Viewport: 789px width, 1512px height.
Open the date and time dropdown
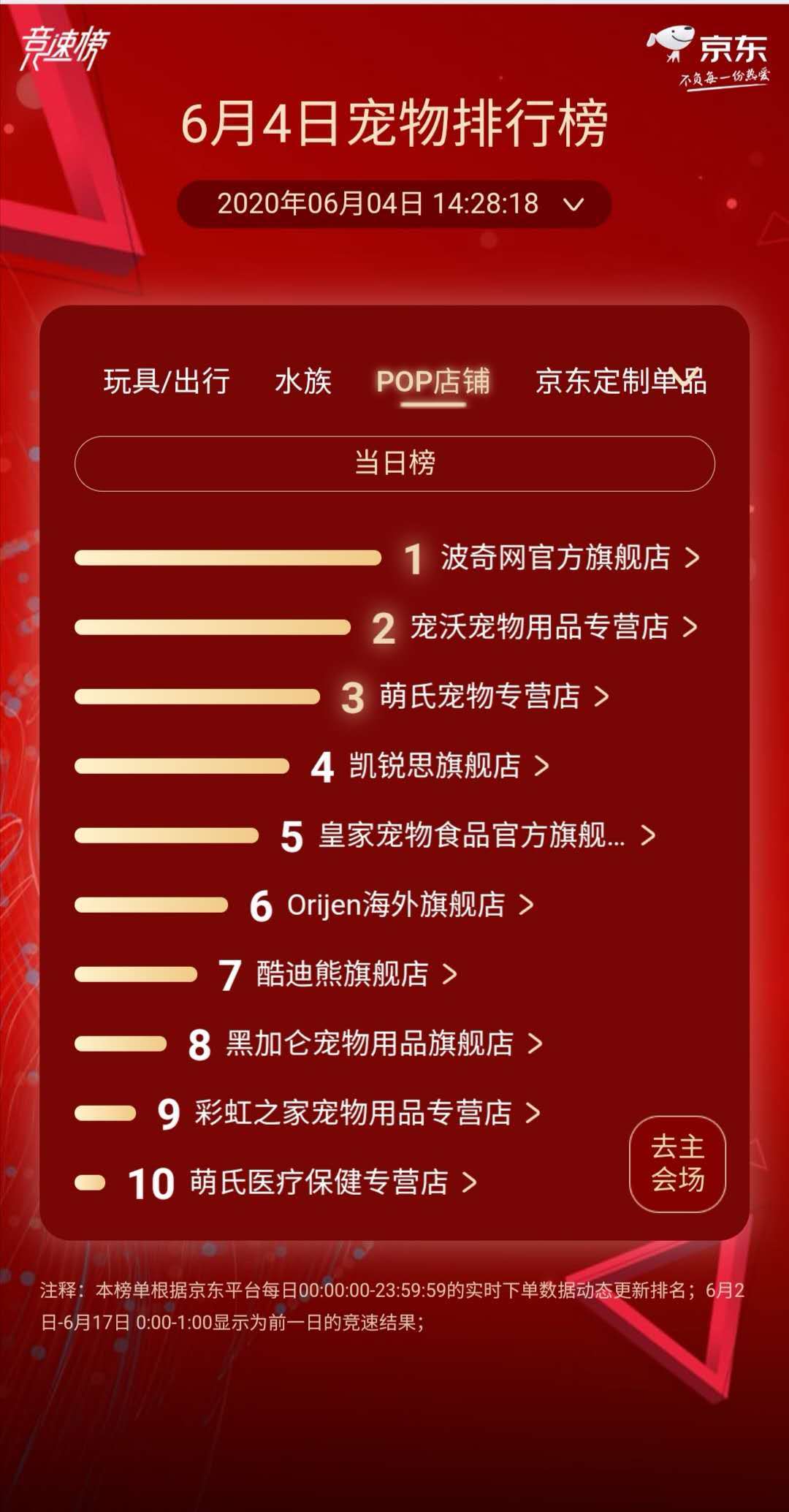pyautogui.click(x=394, y=204)
